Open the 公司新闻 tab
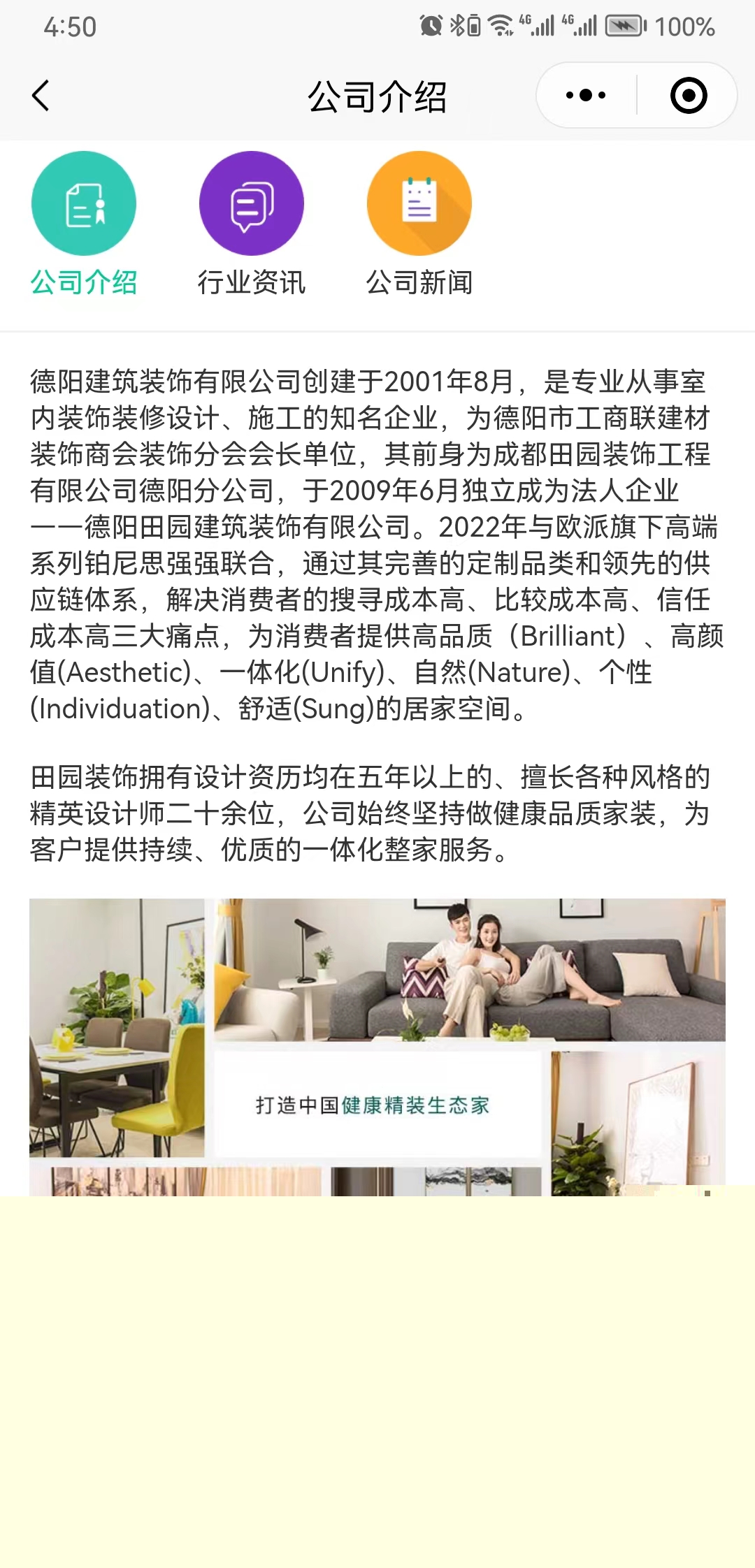Screen dimensions: 755x1568 (419, 224)
